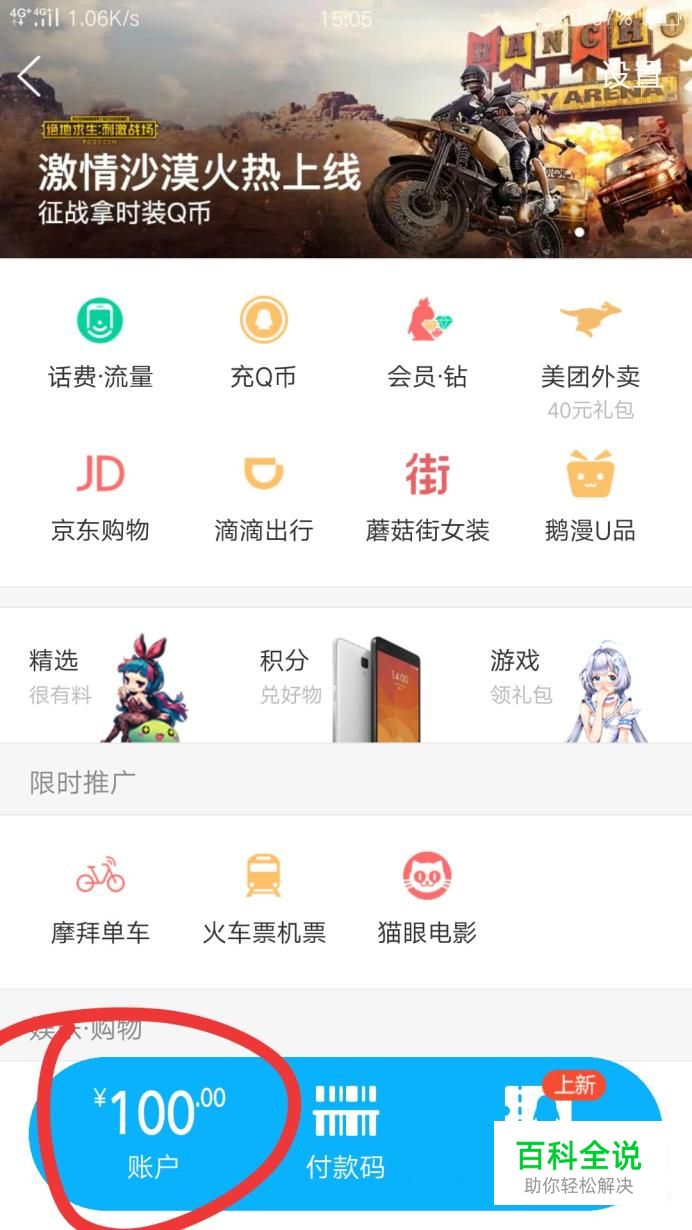
Task: Open 会员·钻 service
Action: [428, 343]
